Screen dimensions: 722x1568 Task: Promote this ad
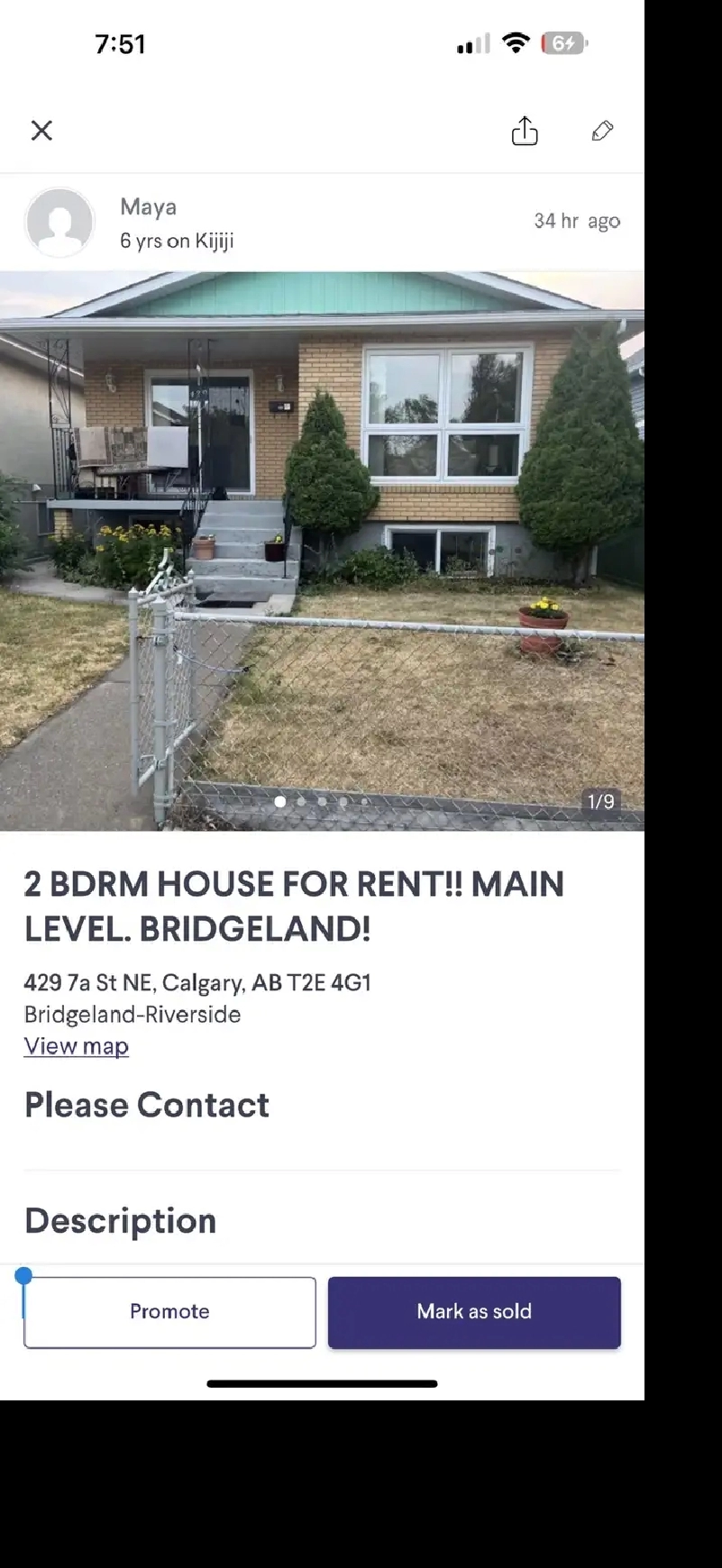pos(169,1311)
